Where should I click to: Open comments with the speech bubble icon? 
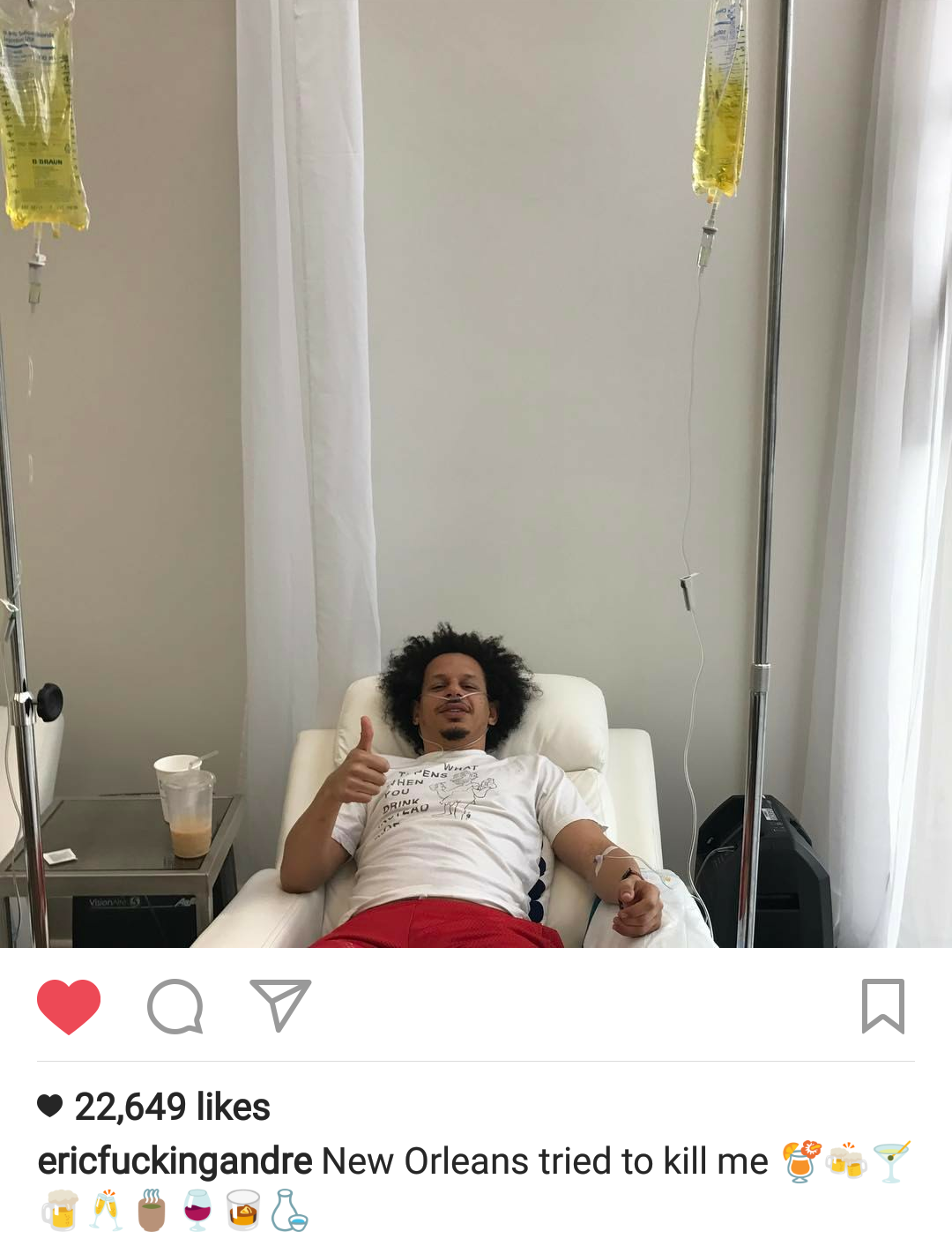pos(175,1005)
